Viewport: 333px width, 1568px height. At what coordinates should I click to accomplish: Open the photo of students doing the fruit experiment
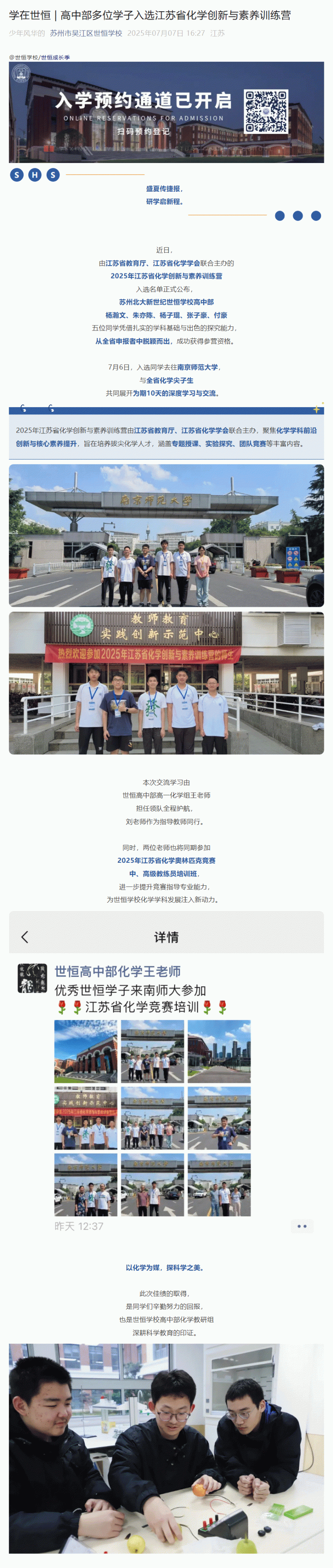(166, 1452)
